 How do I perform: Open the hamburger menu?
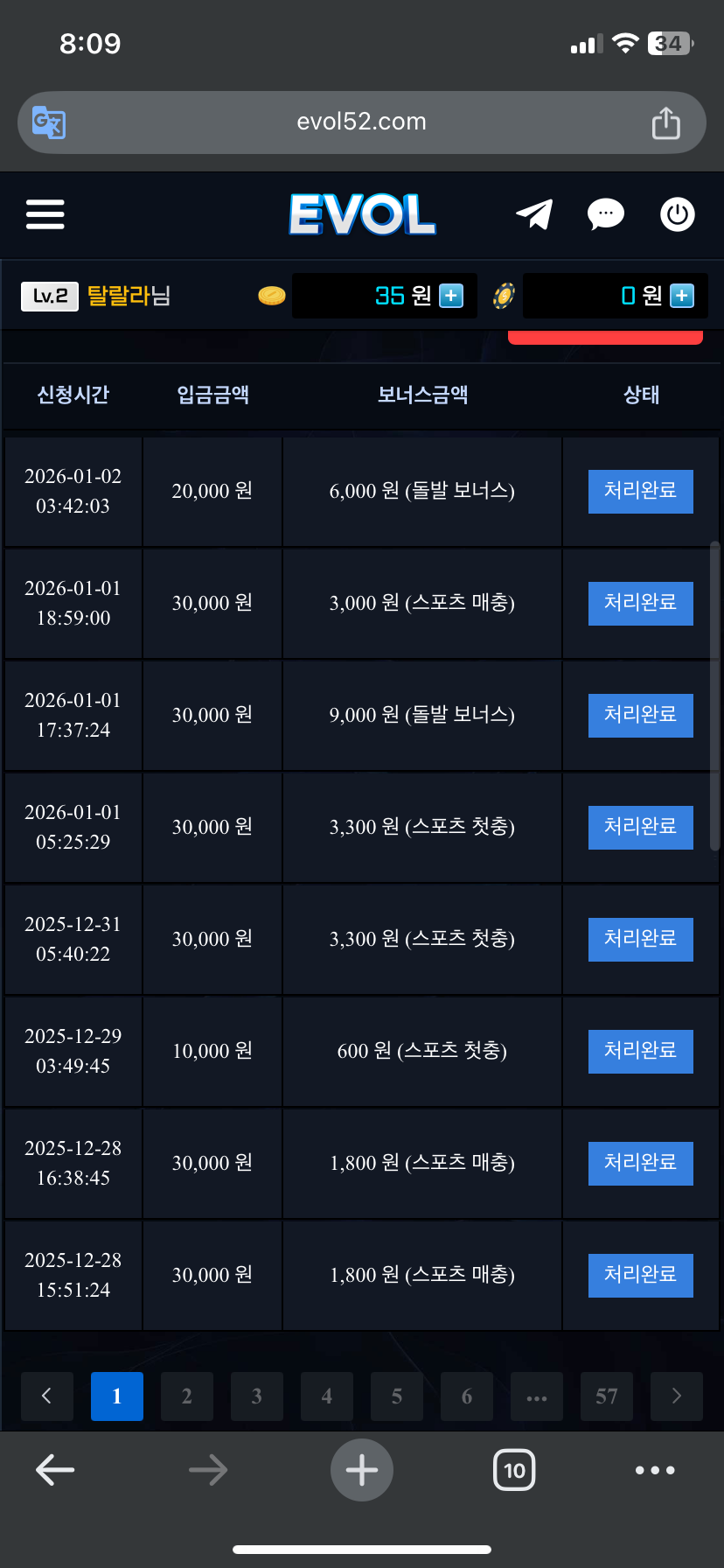(x=45, y=214)
